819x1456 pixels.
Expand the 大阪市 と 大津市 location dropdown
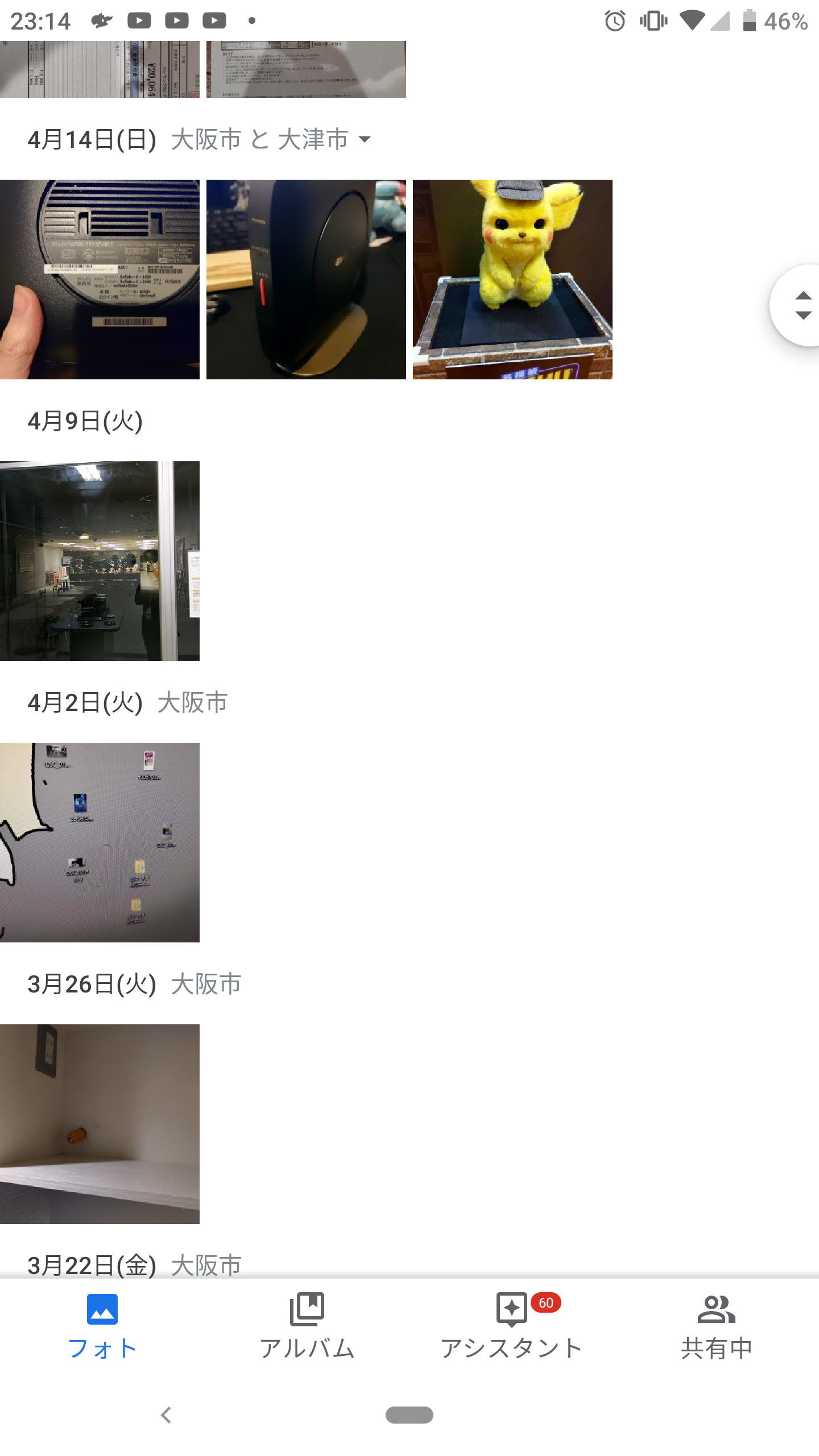point(365,139)
